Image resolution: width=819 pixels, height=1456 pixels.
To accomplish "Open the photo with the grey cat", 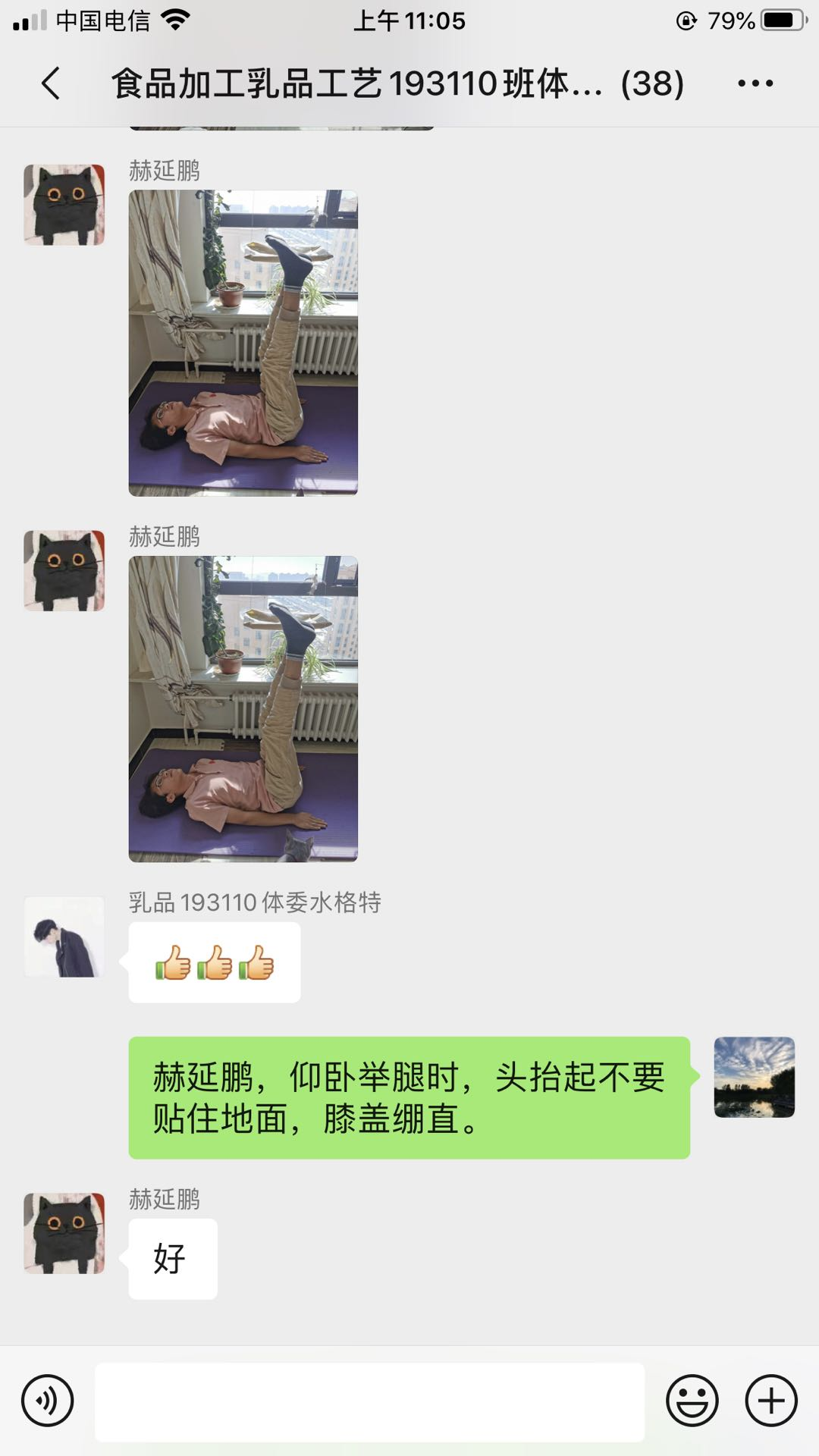I will click(243, 709).
